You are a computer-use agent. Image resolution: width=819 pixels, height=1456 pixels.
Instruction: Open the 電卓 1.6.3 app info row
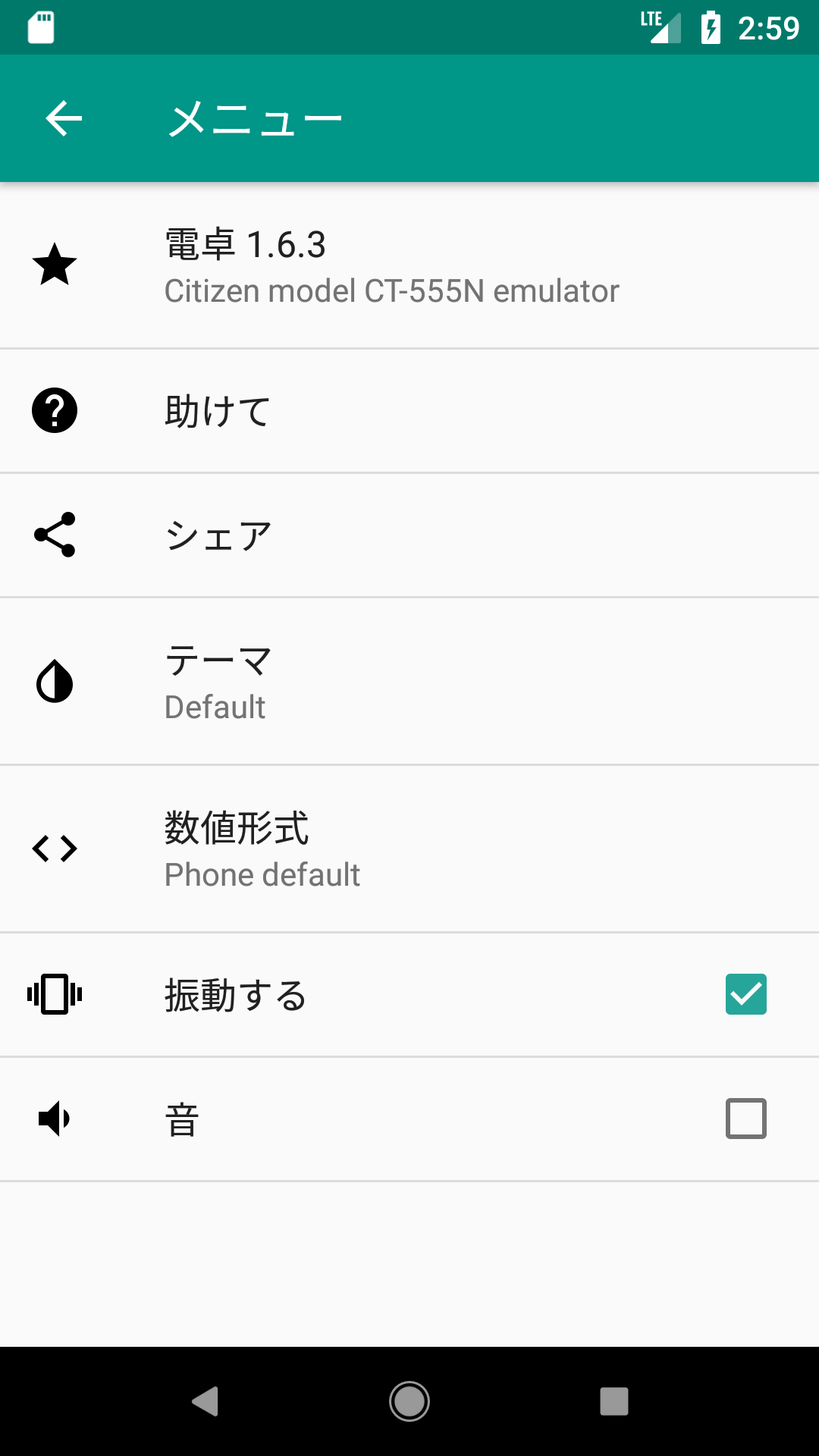click(409, 265)
